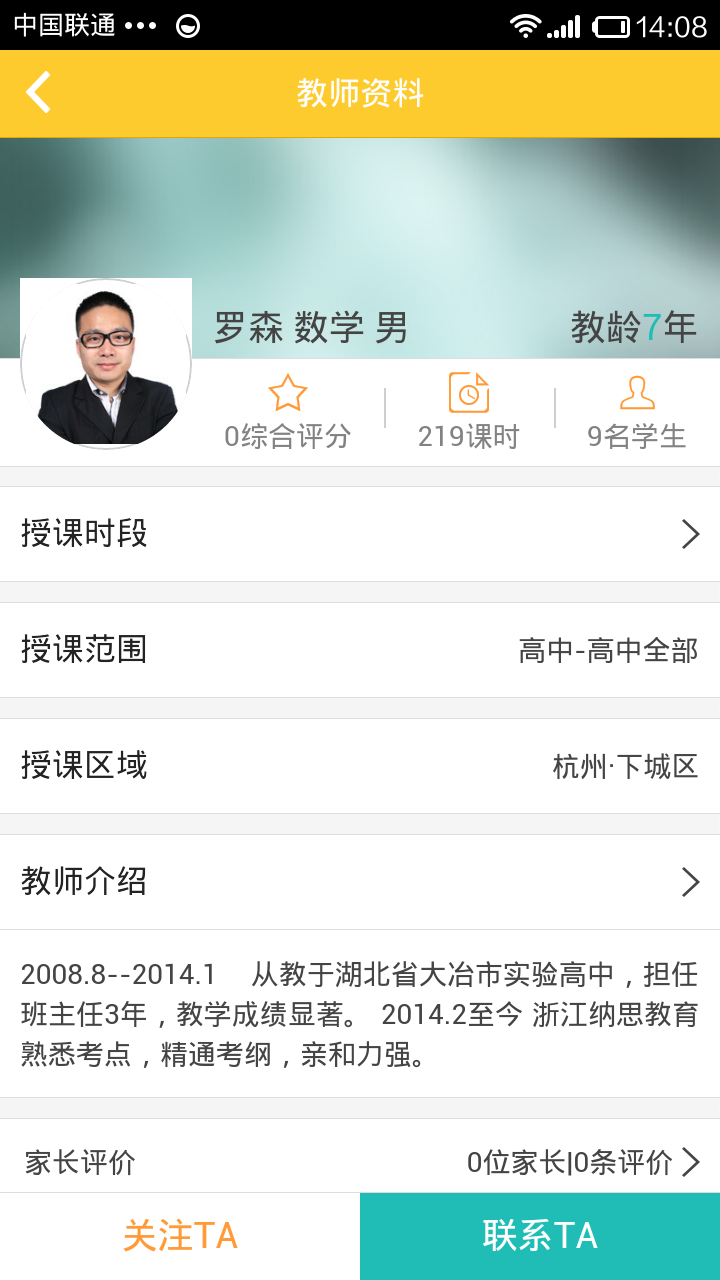Image resolution: width=720 pixels, height=1280 pixels.
Task: Tap the 关注TA follow button
Action: 180,1236
